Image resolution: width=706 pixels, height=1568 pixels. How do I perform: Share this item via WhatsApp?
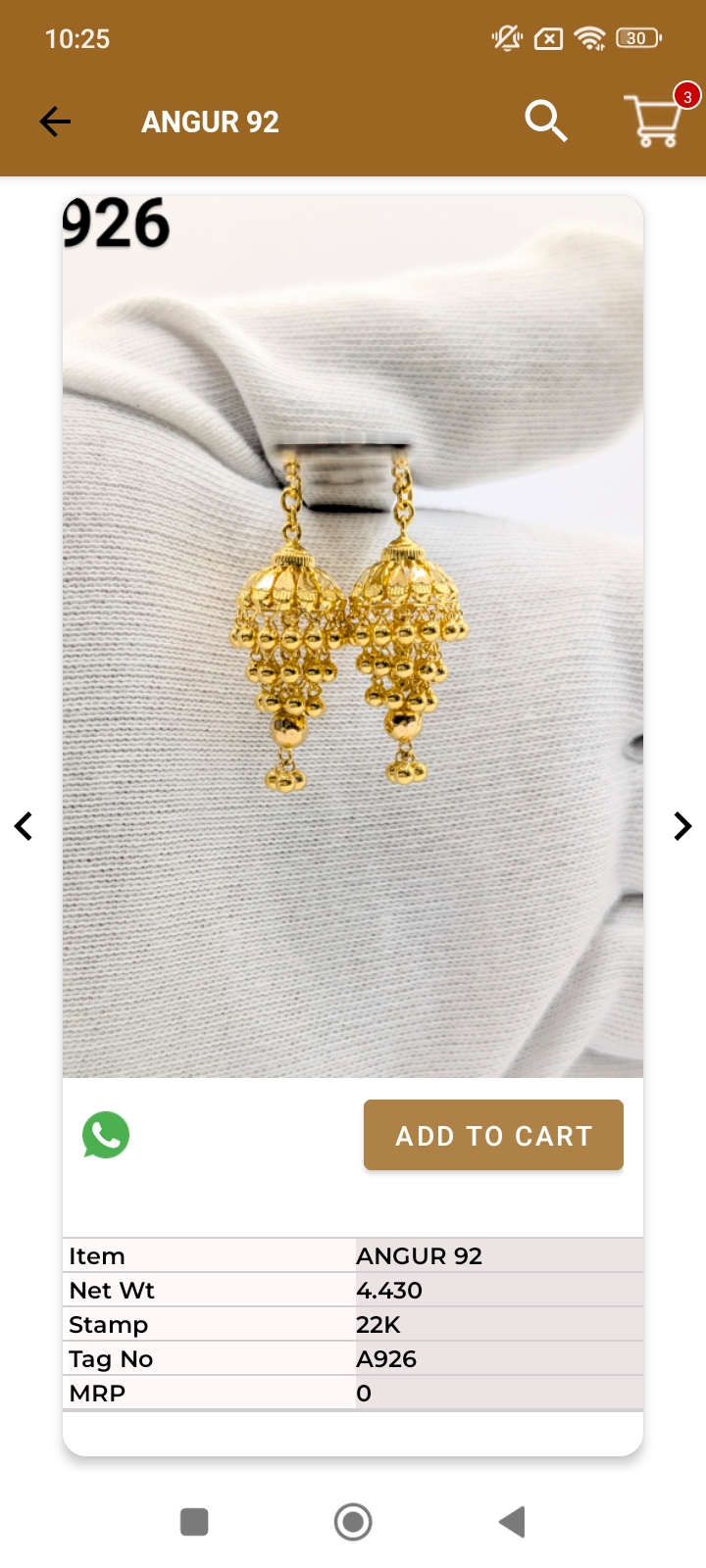(x=106, y=1135)
